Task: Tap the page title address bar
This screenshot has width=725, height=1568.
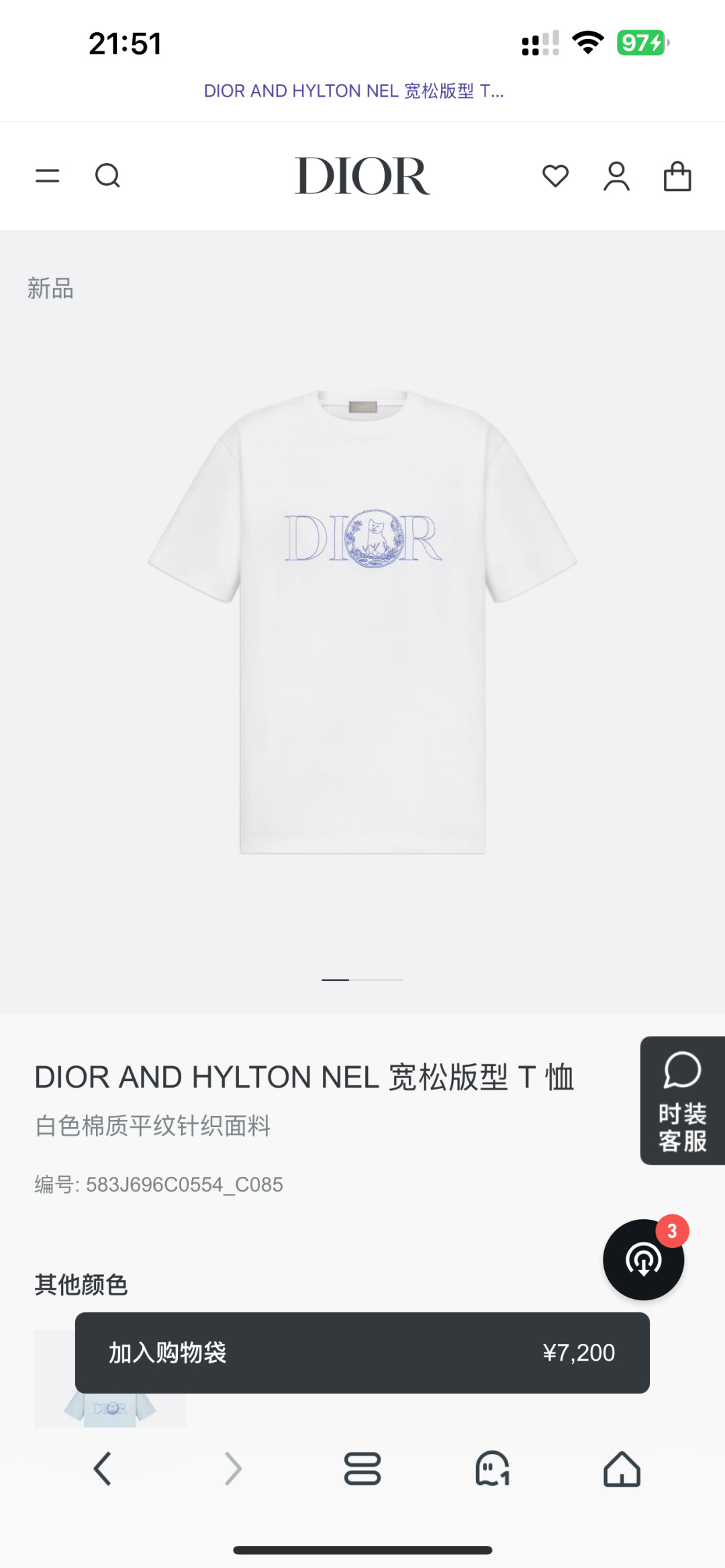Action: click(354, 91)
